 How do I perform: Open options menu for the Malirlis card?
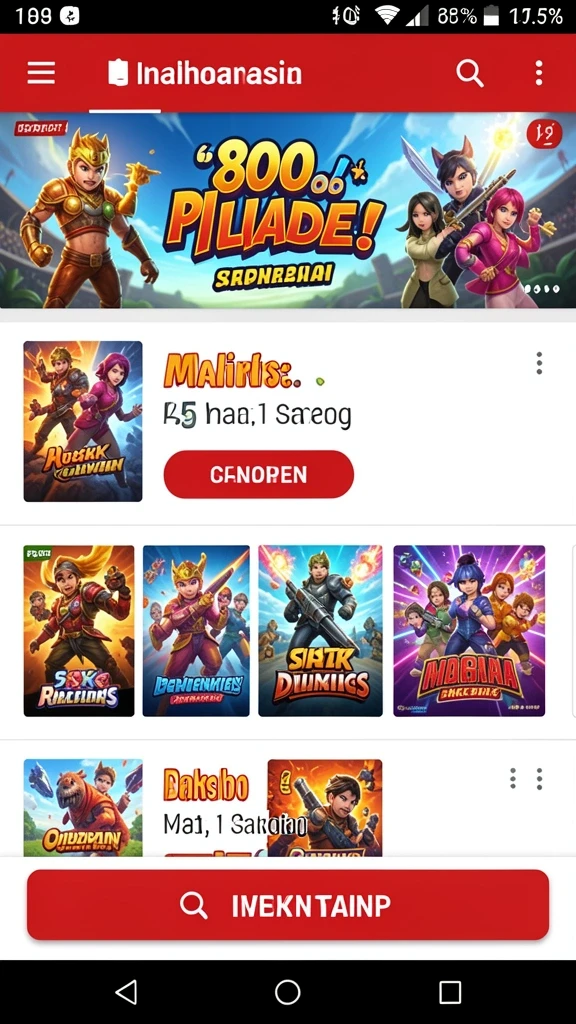coord(539,363)
